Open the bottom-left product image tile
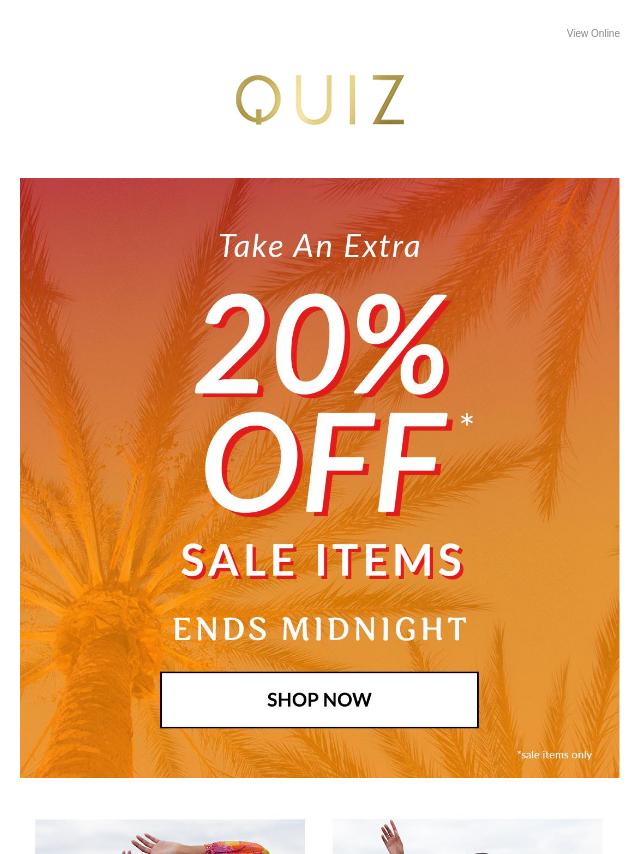Screen dimensions: 640x854 170,837
